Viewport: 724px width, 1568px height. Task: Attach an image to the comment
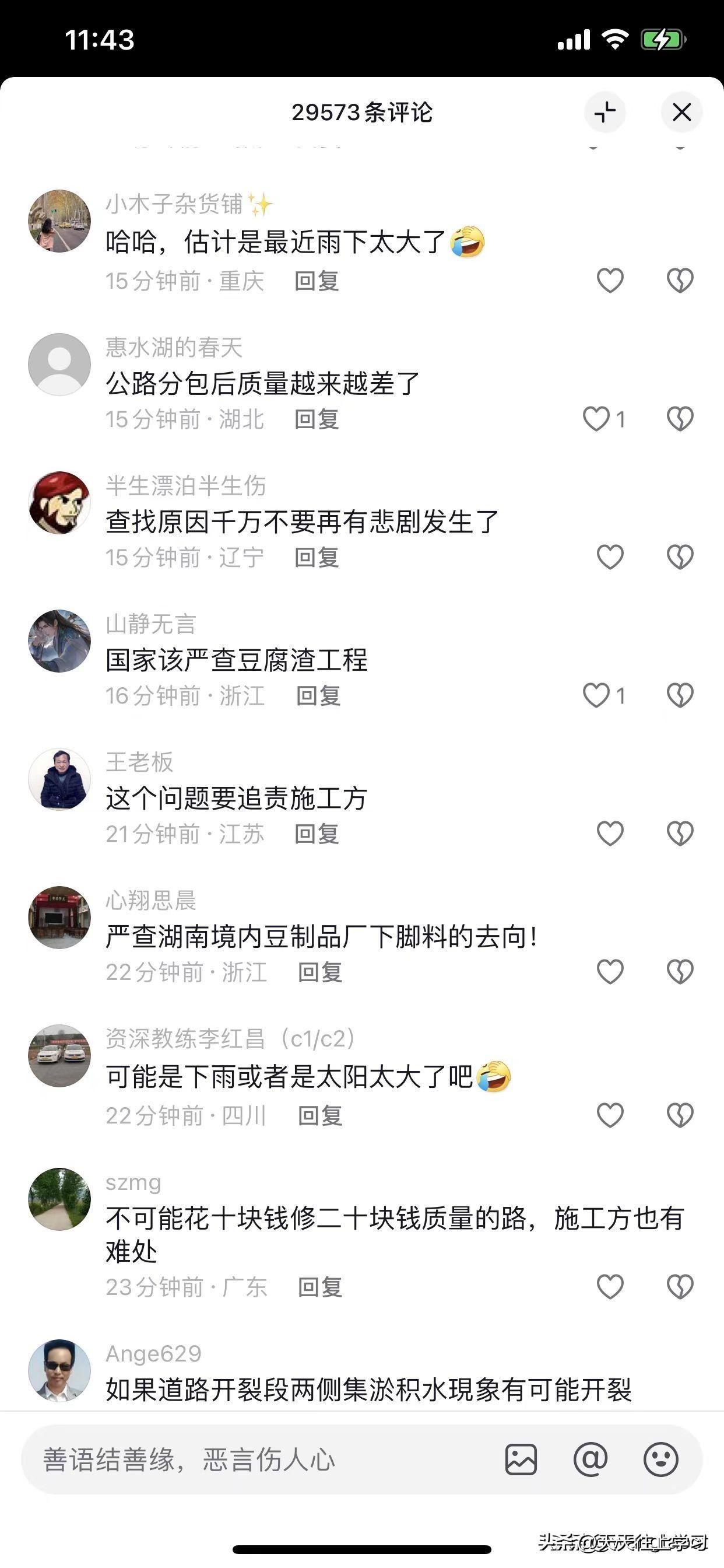(521, 1459)
